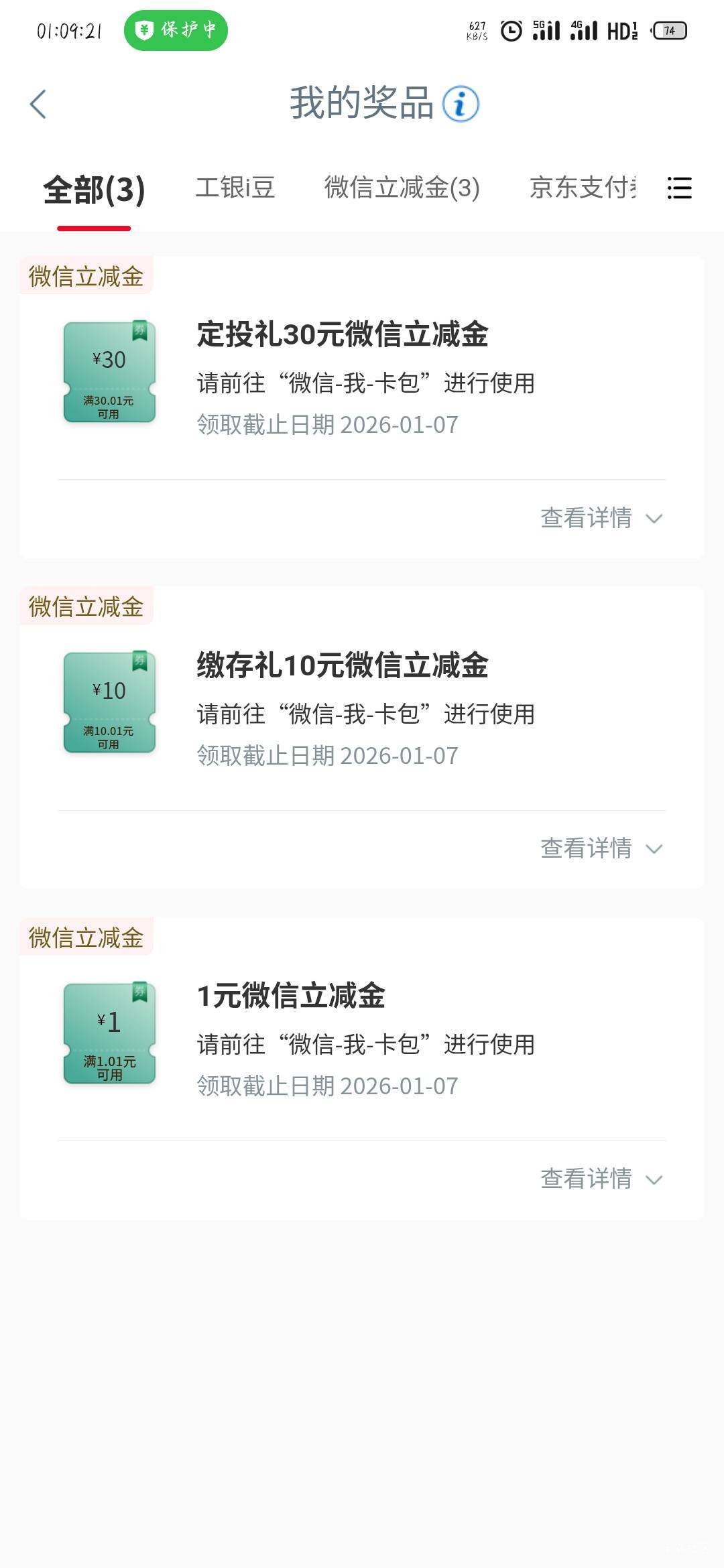Switch to the 工银i豆 tab
This screenshot has height=1568, width=724.
point(235,188)
